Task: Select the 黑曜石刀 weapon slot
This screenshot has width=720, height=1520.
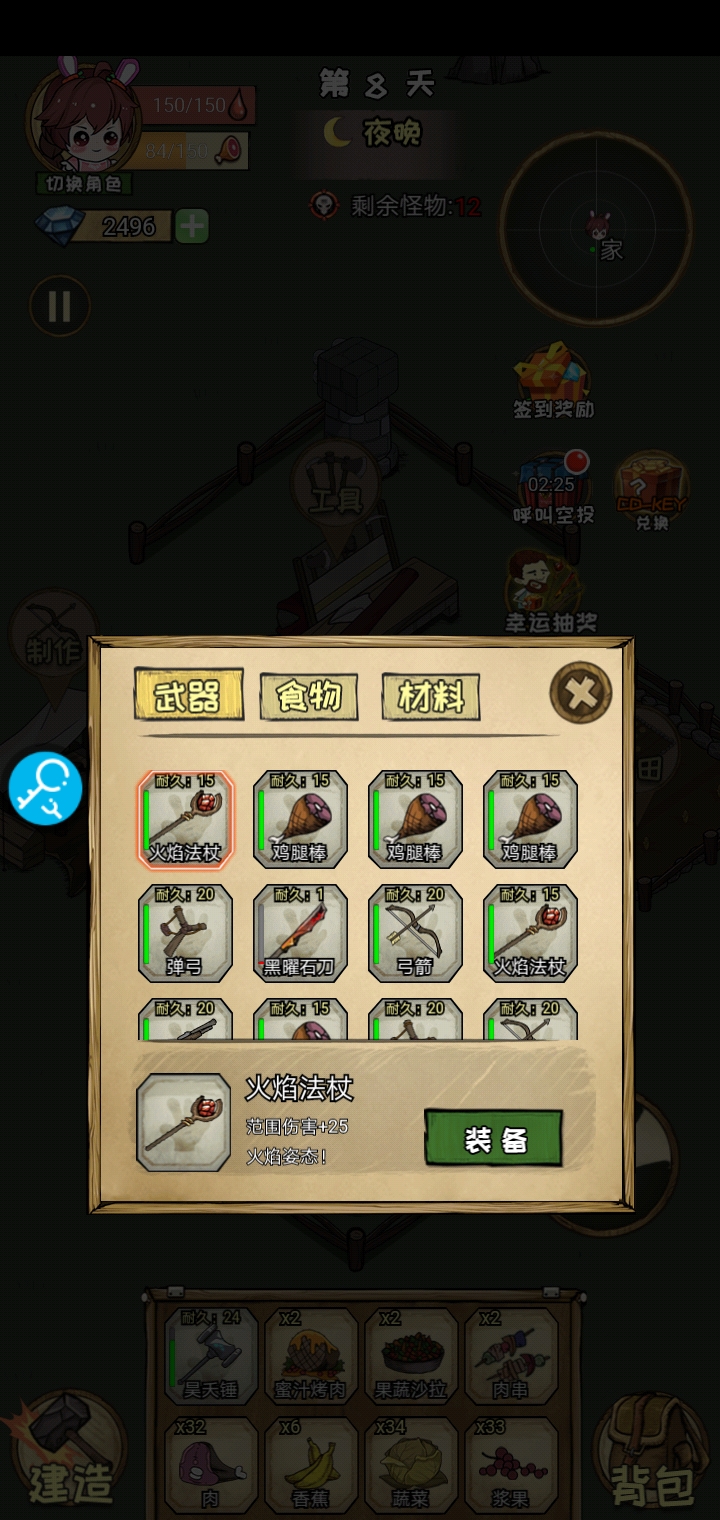Action: pyautogui.click(x=300, y=933)
